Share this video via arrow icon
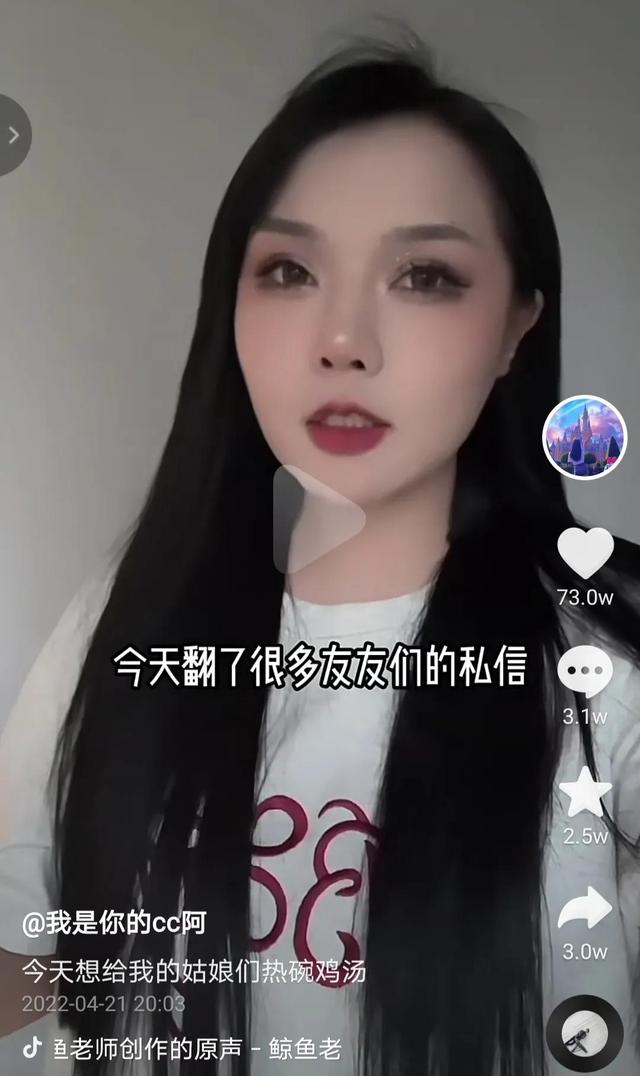The image size is (640, 1076). click(585, 908)
